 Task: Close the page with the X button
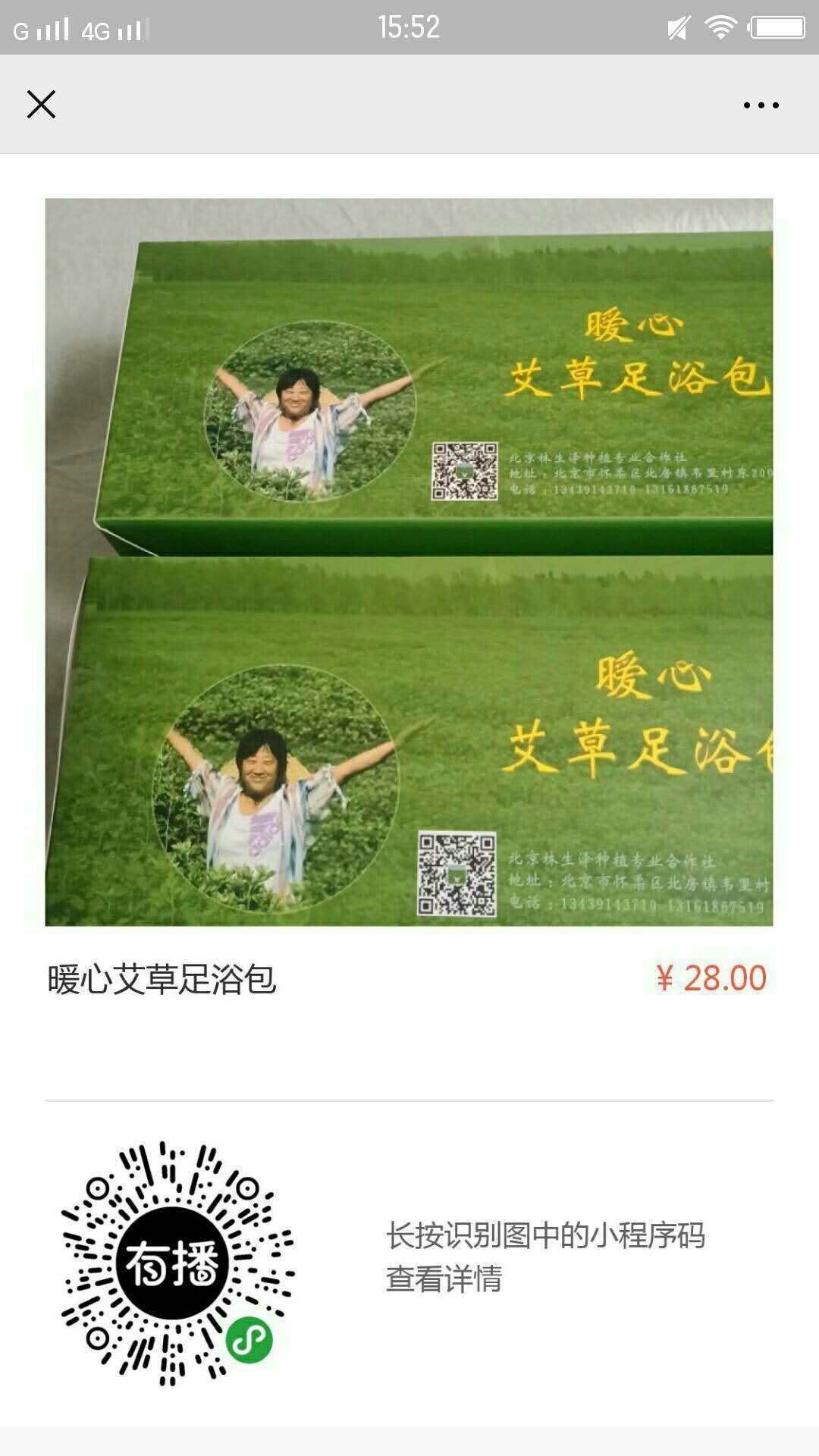(41, 105)
